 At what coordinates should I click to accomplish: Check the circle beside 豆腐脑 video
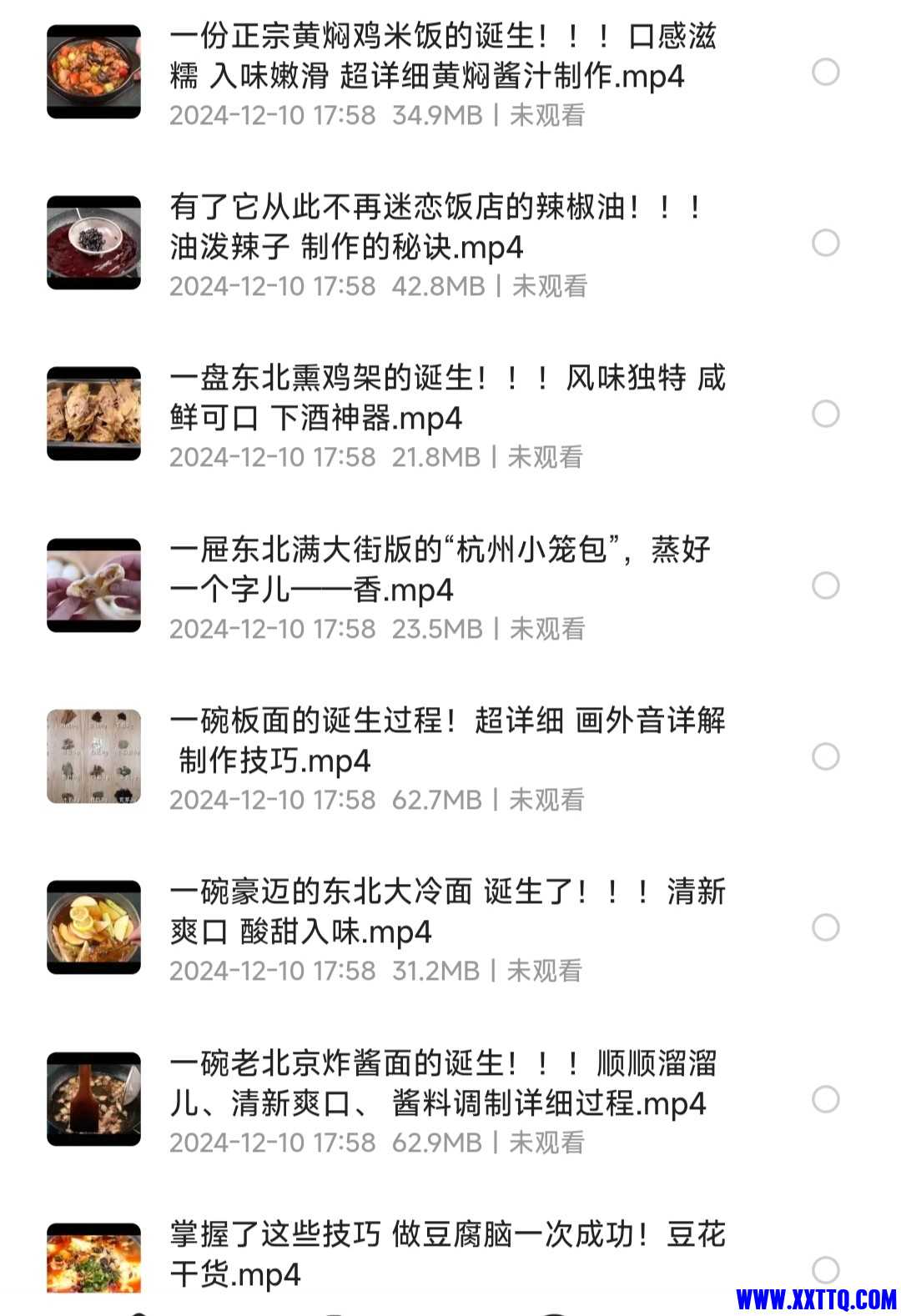[825, 1270]
